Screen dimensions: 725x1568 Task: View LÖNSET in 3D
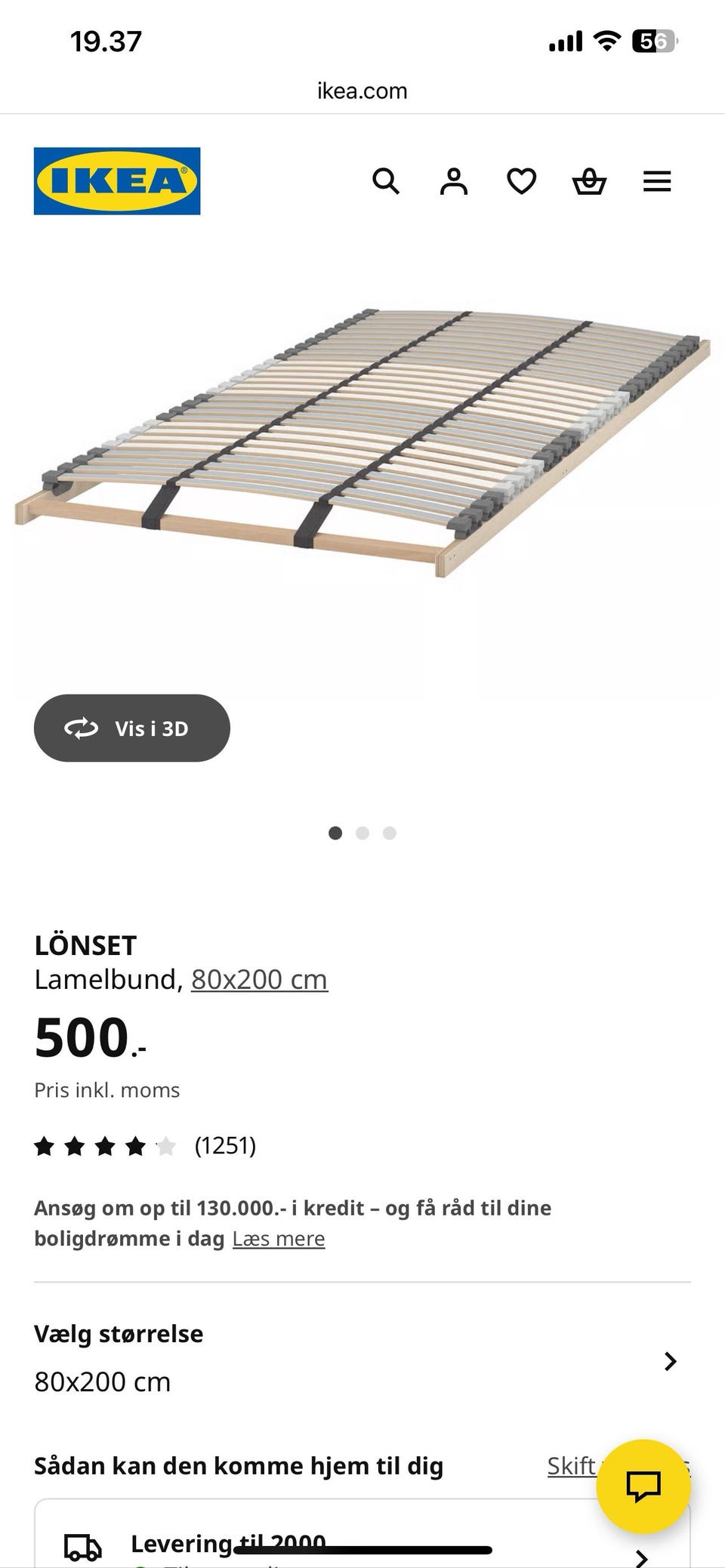[x=132, y=728]
